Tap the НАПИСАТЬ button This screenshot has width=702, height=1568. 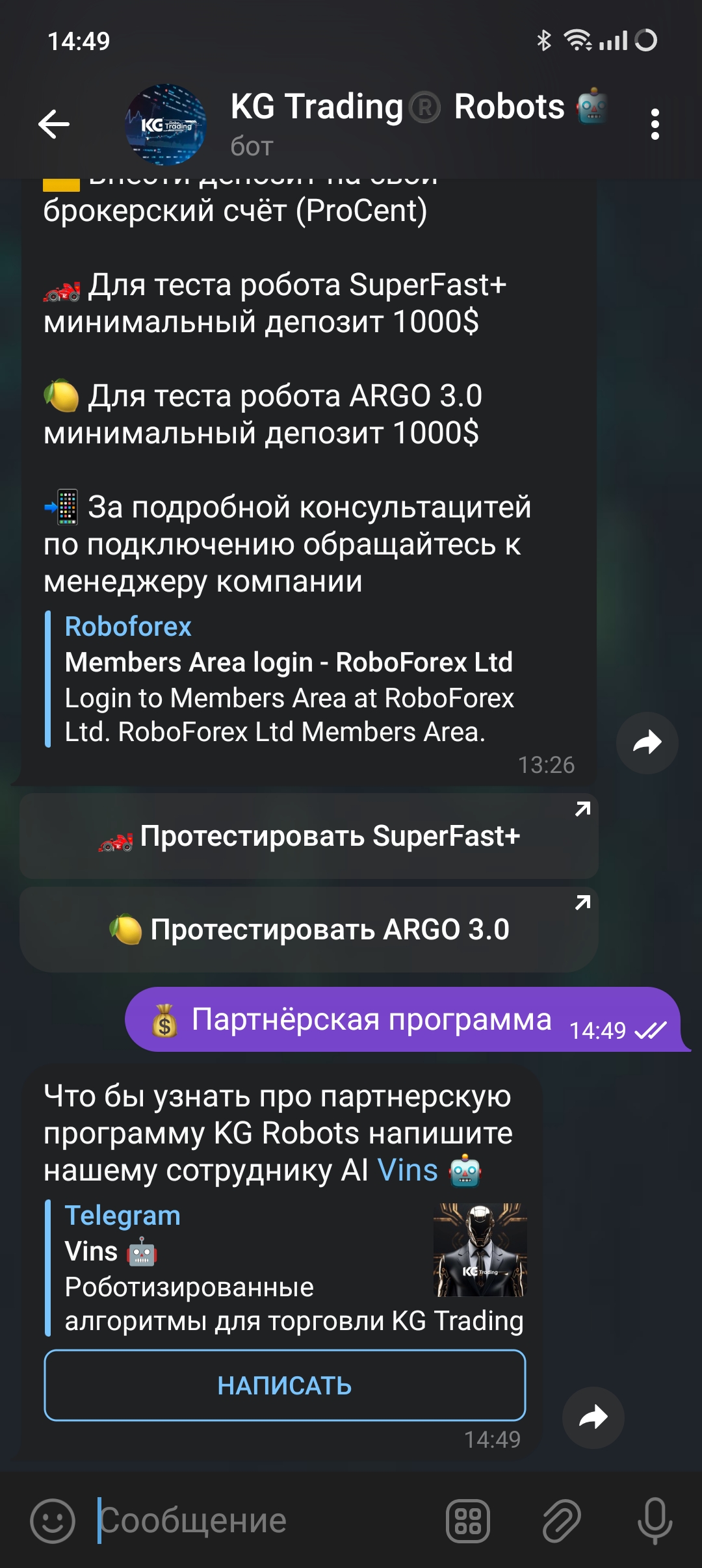[x=285, y=1385]
